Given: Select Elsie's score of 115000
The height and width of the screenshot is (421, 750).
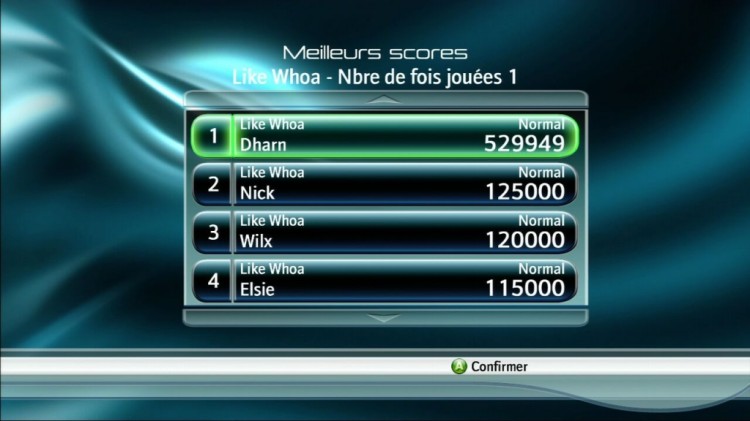Looking at the screenshot, I should pos(385,279).
